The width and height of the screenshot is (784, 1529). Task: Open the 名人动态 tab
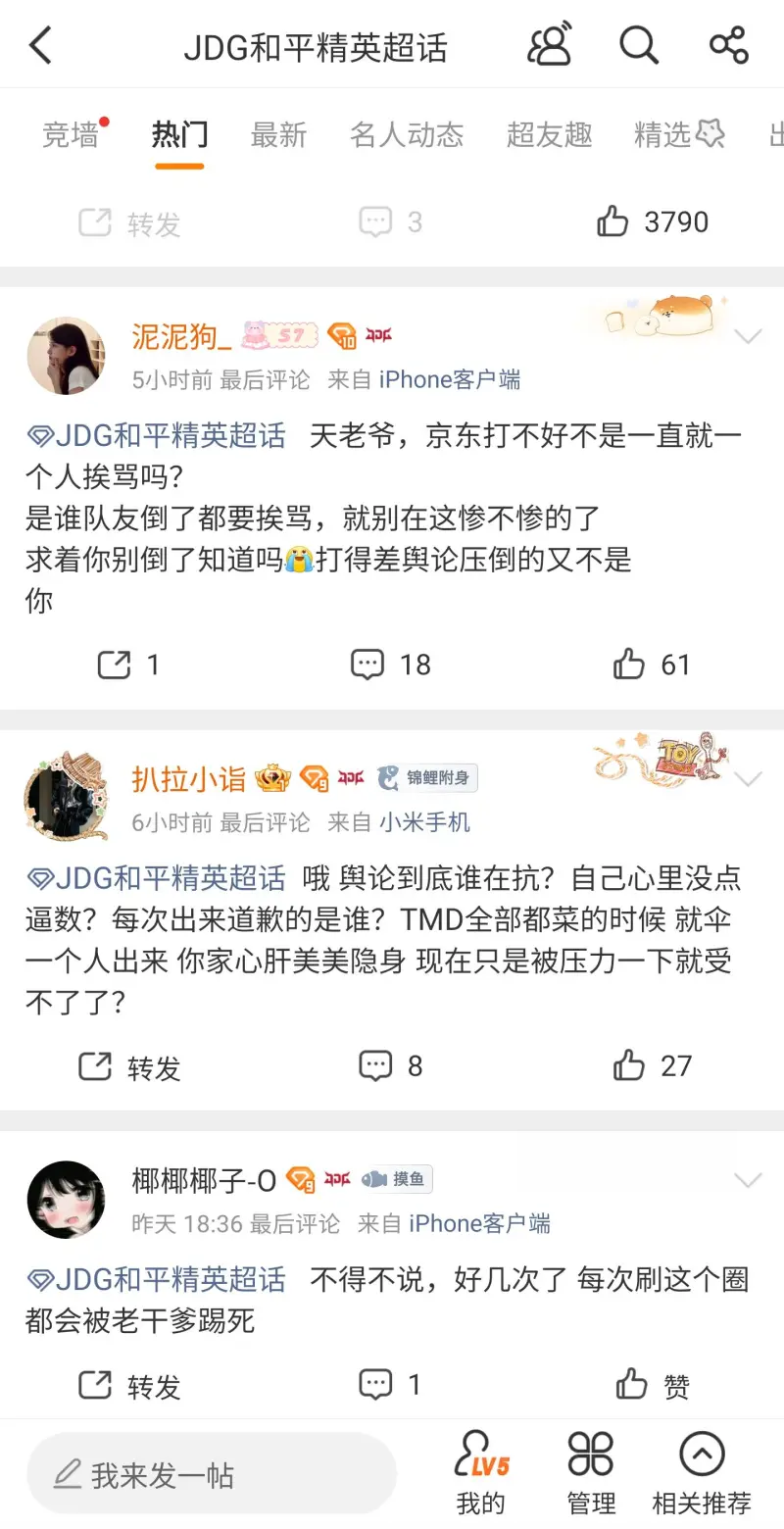pyautogui.click(x=407, y=135)
